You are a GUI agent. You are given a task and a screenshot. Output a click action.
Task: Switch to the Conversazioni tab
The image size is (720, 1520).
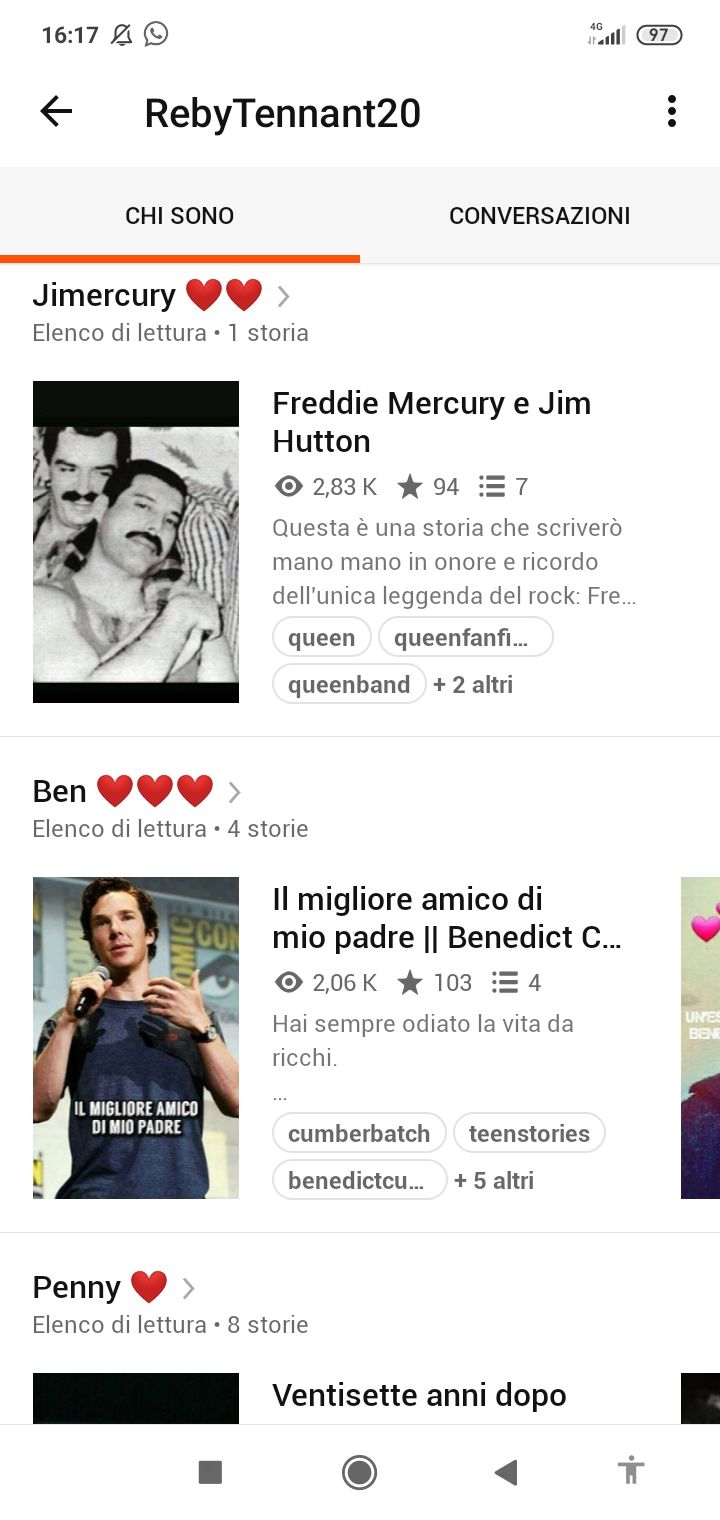tap(539, 216)
